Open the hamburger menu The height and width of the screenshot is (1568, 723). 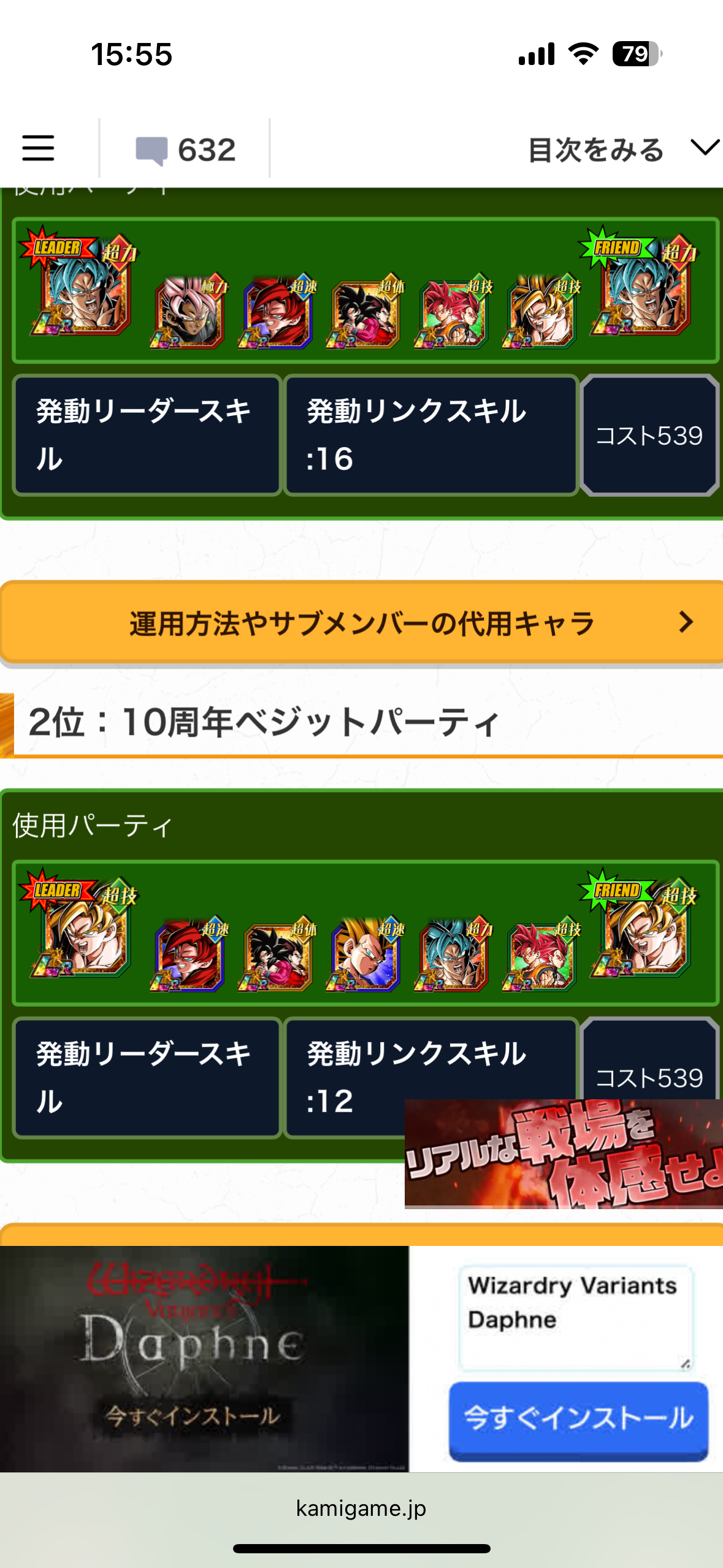[38, 148]
